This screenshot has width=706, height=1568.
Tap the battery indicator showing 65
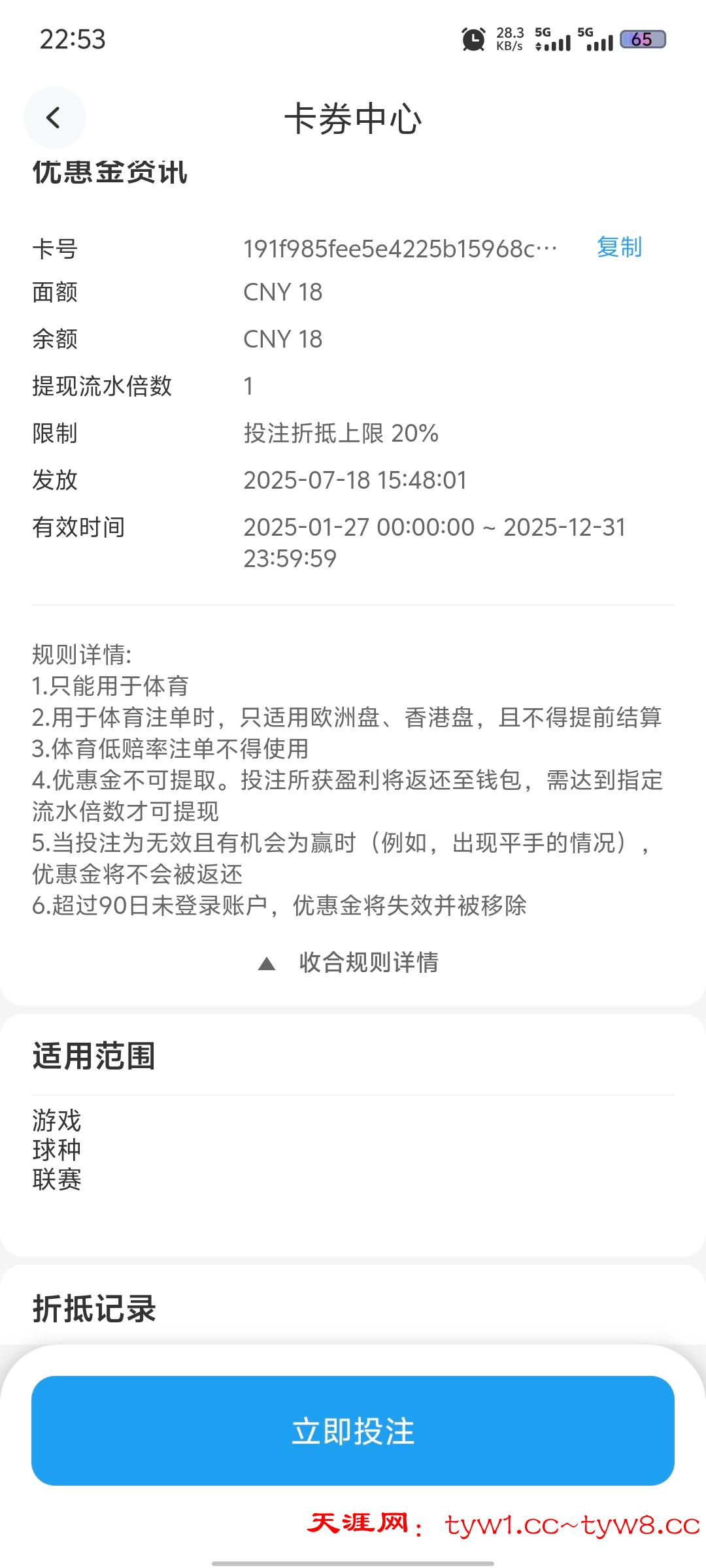[641, 41]
